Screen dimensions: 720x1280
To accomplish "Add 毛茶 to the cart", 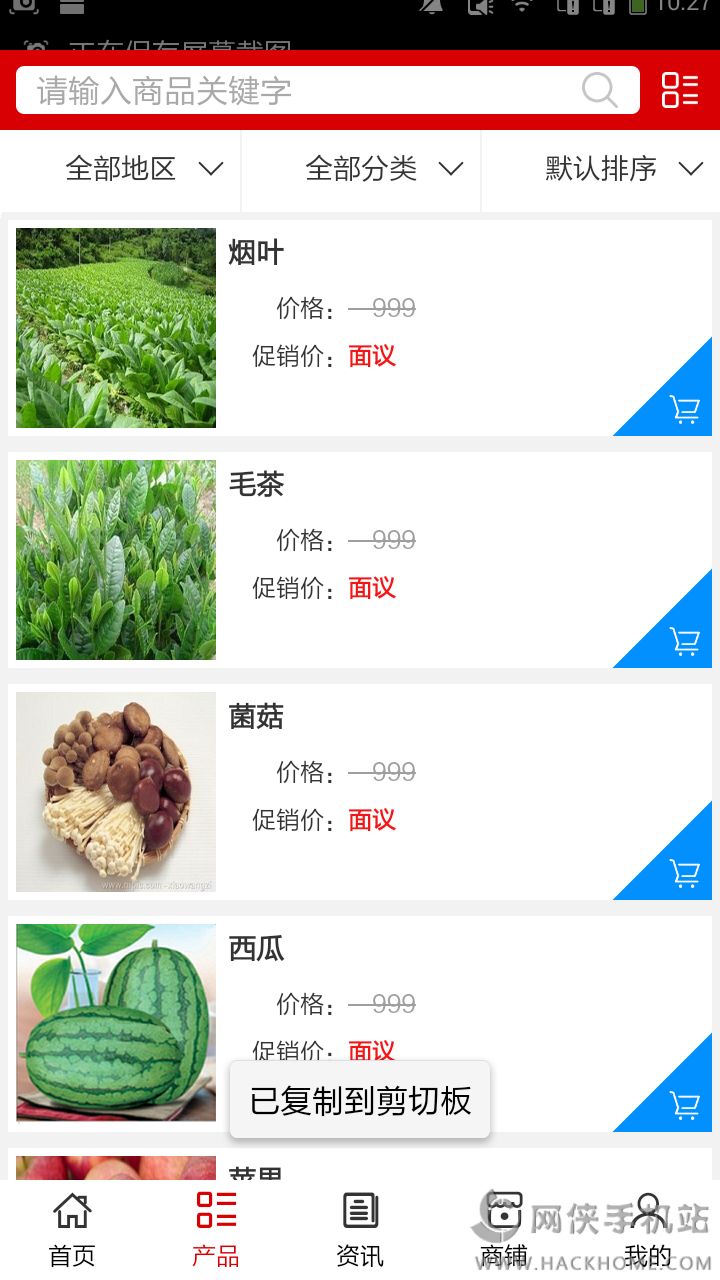I will point(683,640).
